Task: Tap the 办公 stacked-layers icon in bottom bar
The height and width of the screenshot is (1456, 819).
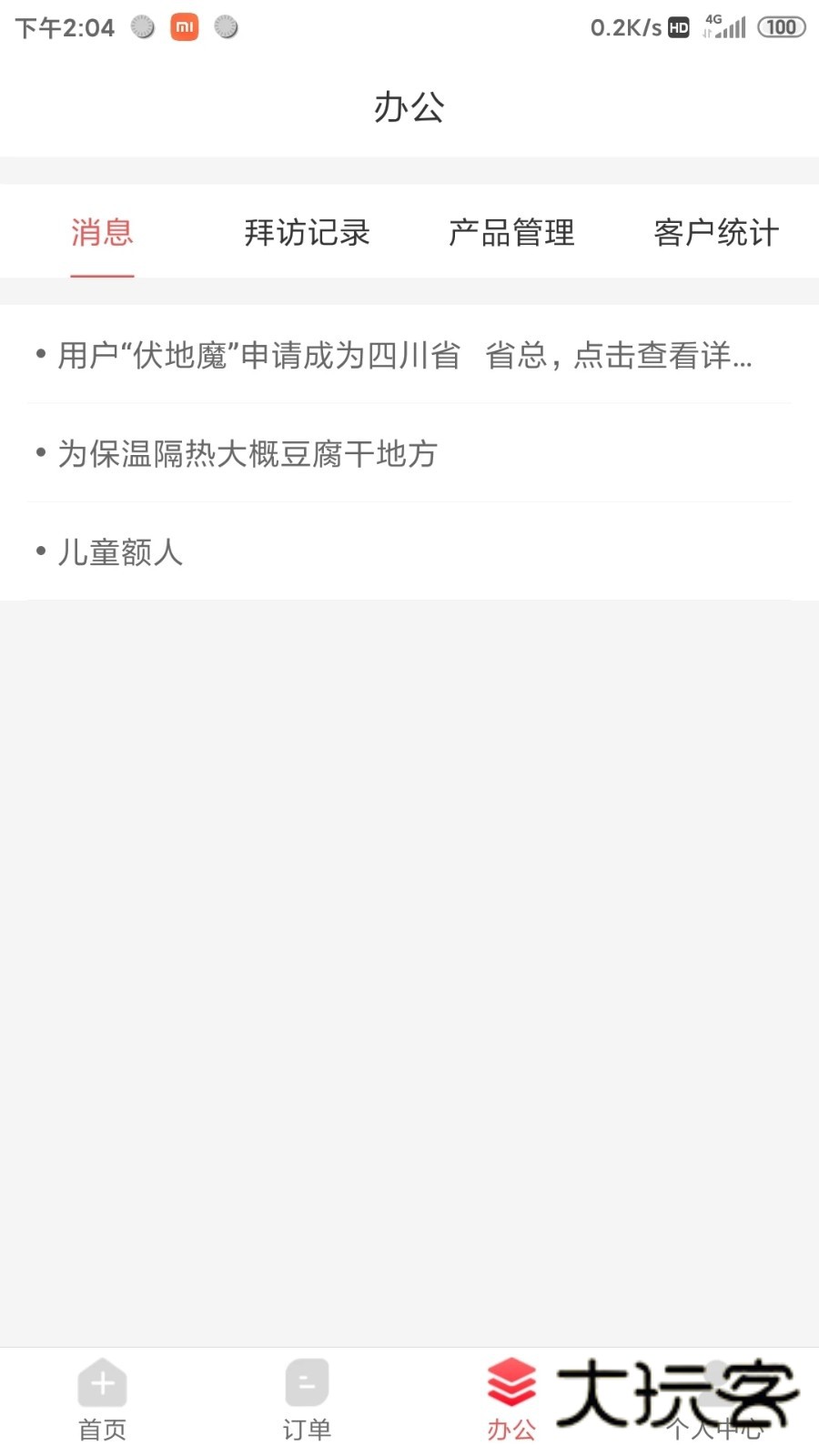Action: (x=511, y=1379)
